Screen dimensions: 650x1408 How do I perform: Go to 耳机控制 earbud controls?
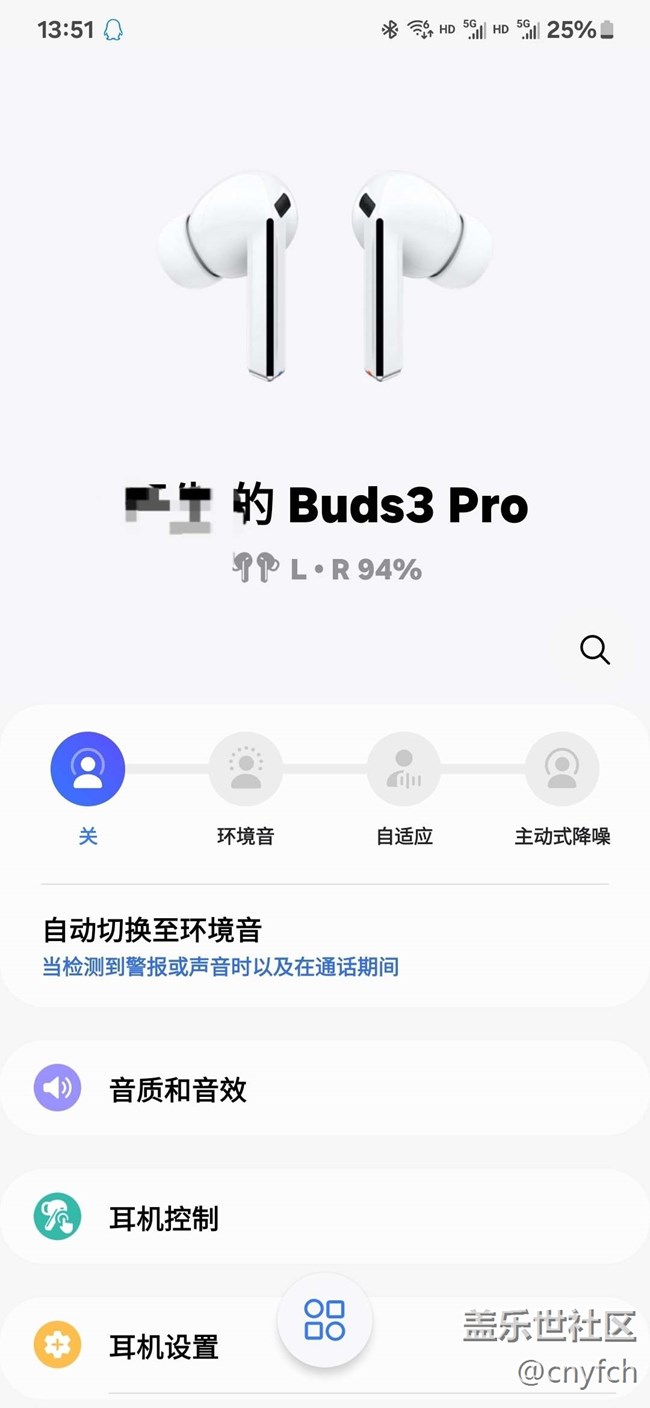tap(164, 1218)
